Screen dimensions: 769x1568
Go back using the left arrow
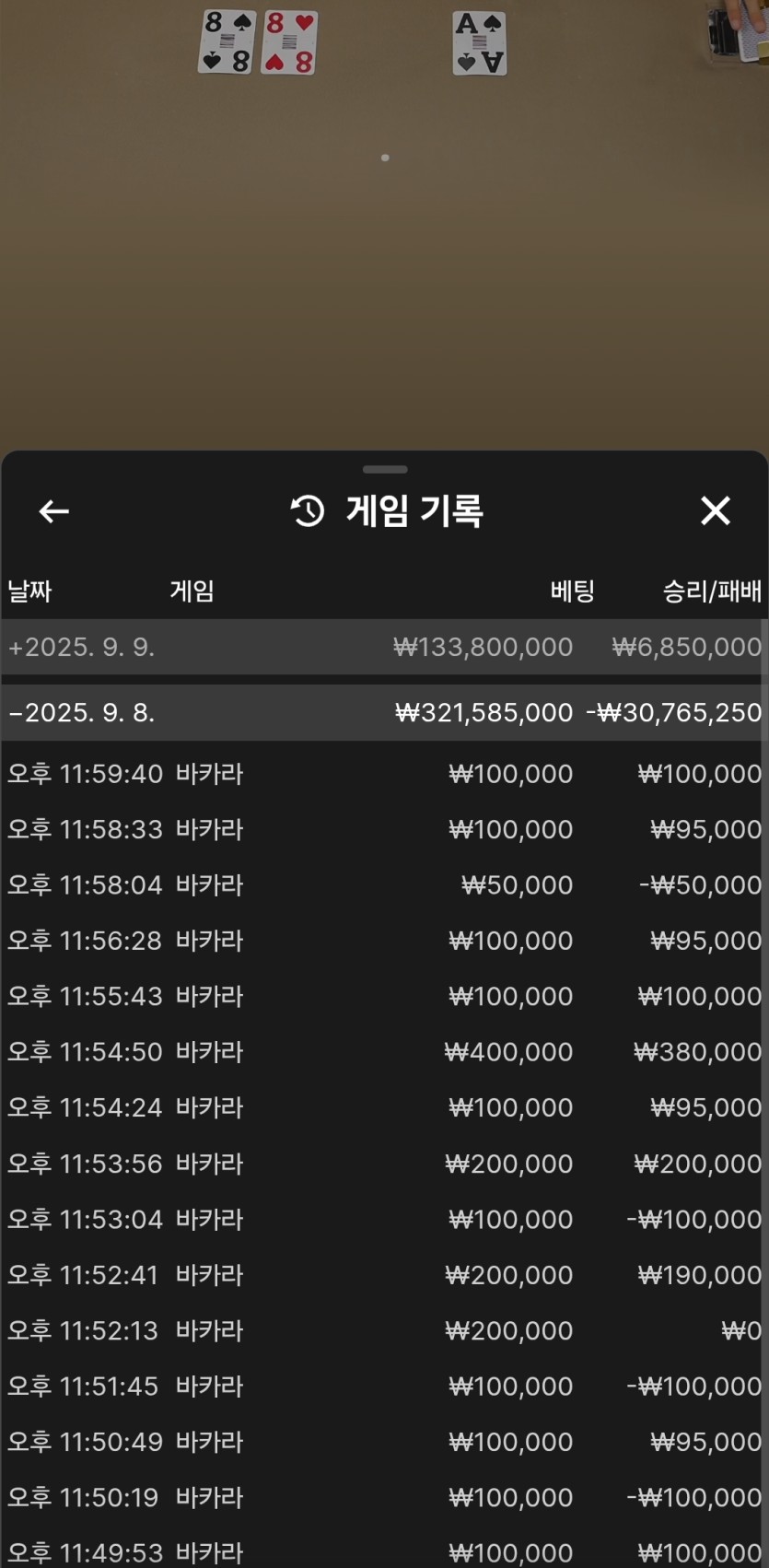click(x=54, y=511)
